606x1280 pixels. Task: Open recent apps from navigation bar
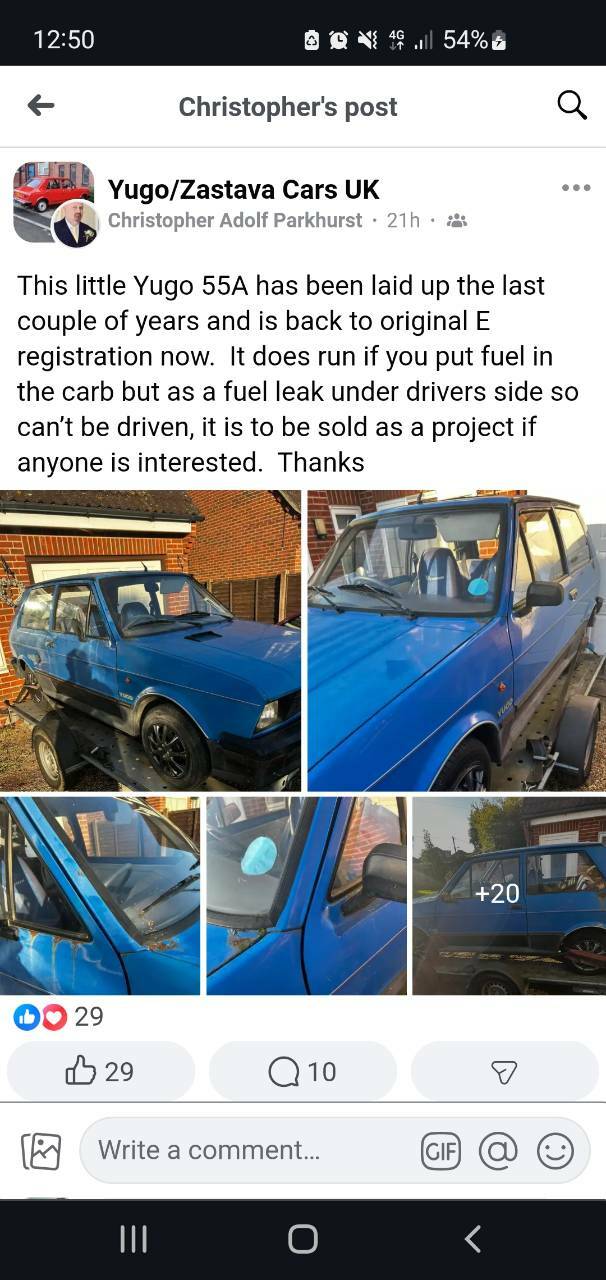(x=133, y=1239)
